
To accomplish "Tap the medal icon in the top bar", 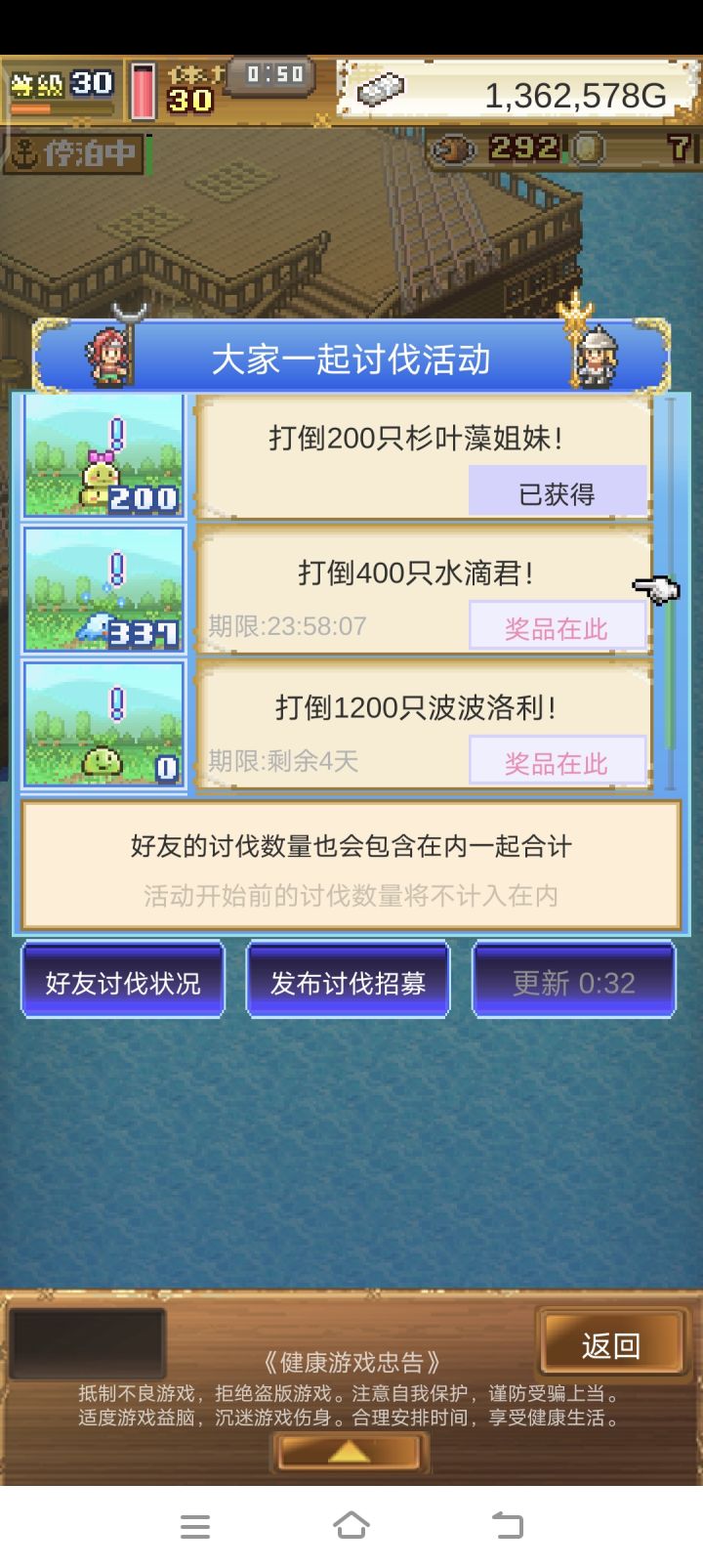I will 586,148.
